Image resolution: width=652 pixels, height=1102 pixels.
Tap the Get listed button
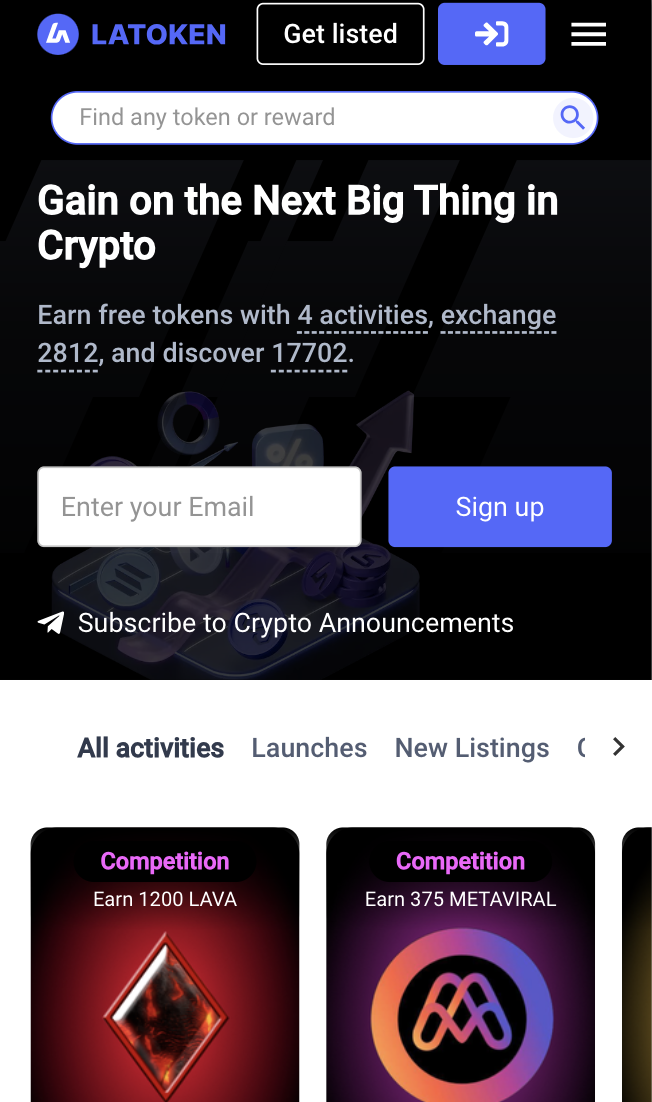(x=340, y=34)
